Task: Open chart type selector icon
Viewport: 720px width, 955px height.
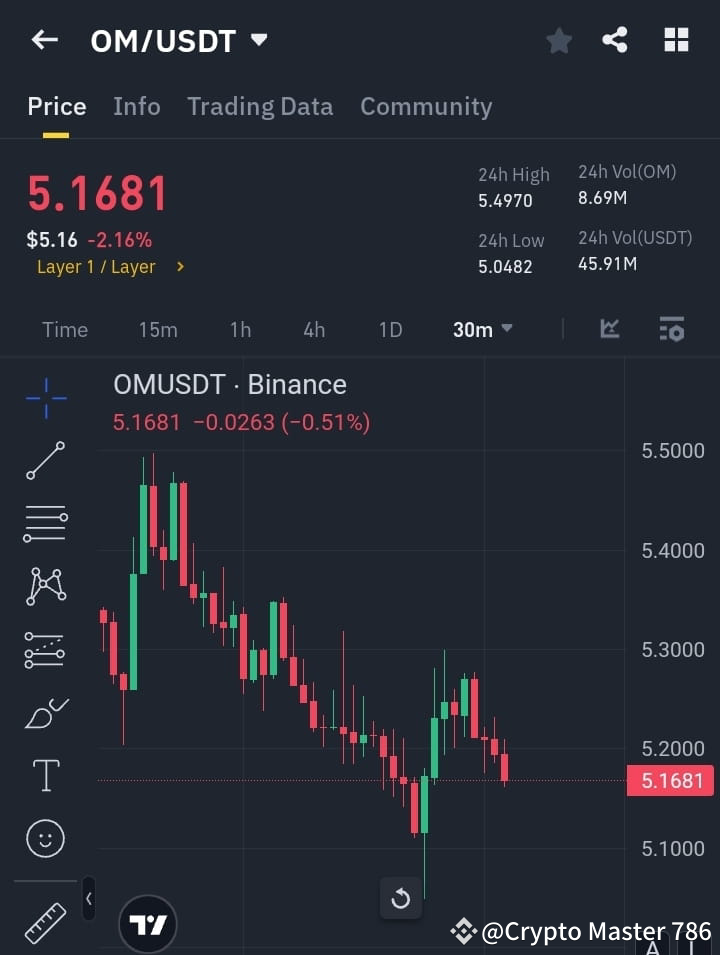Action: [x=609, y=329]
